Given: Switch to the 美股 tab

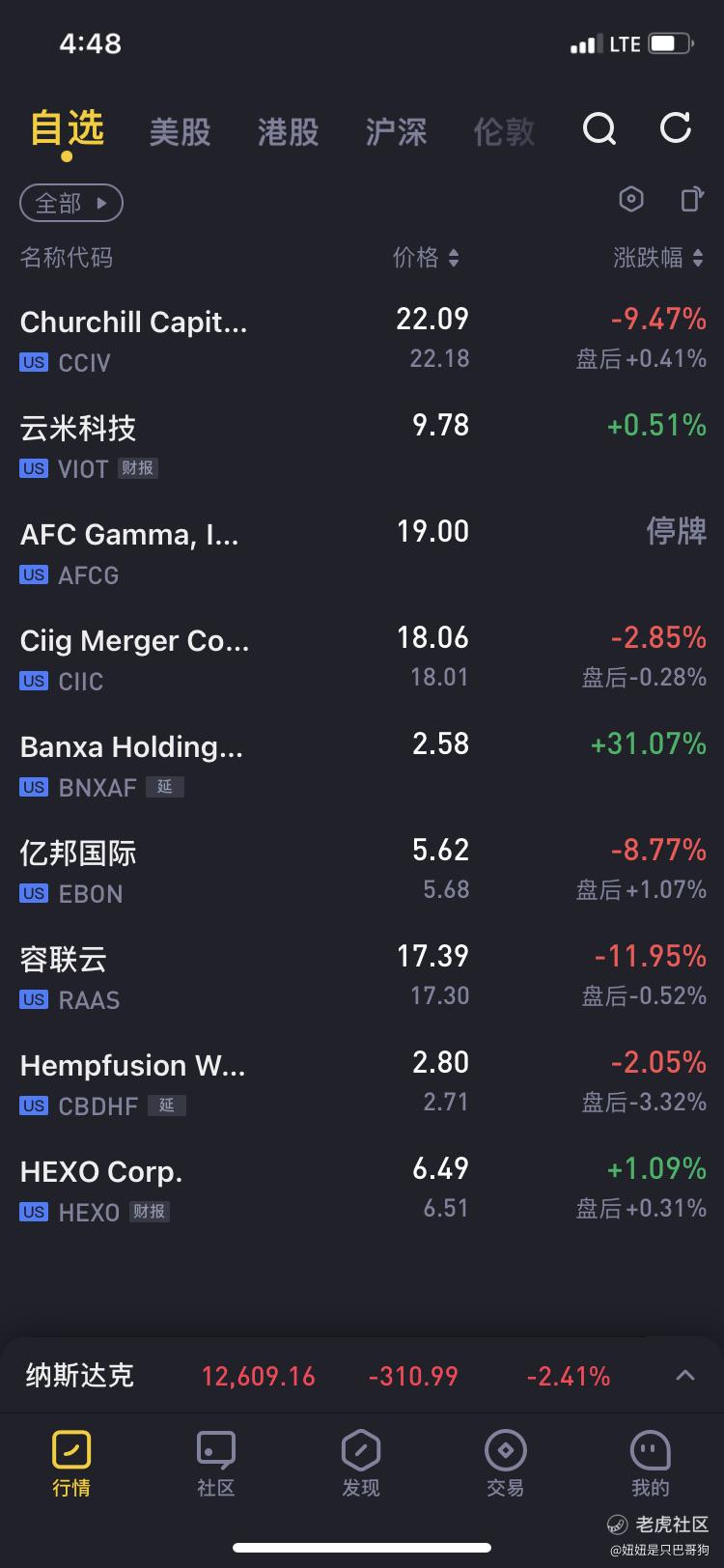Looking at the screenshot, I should pos(180,131).
